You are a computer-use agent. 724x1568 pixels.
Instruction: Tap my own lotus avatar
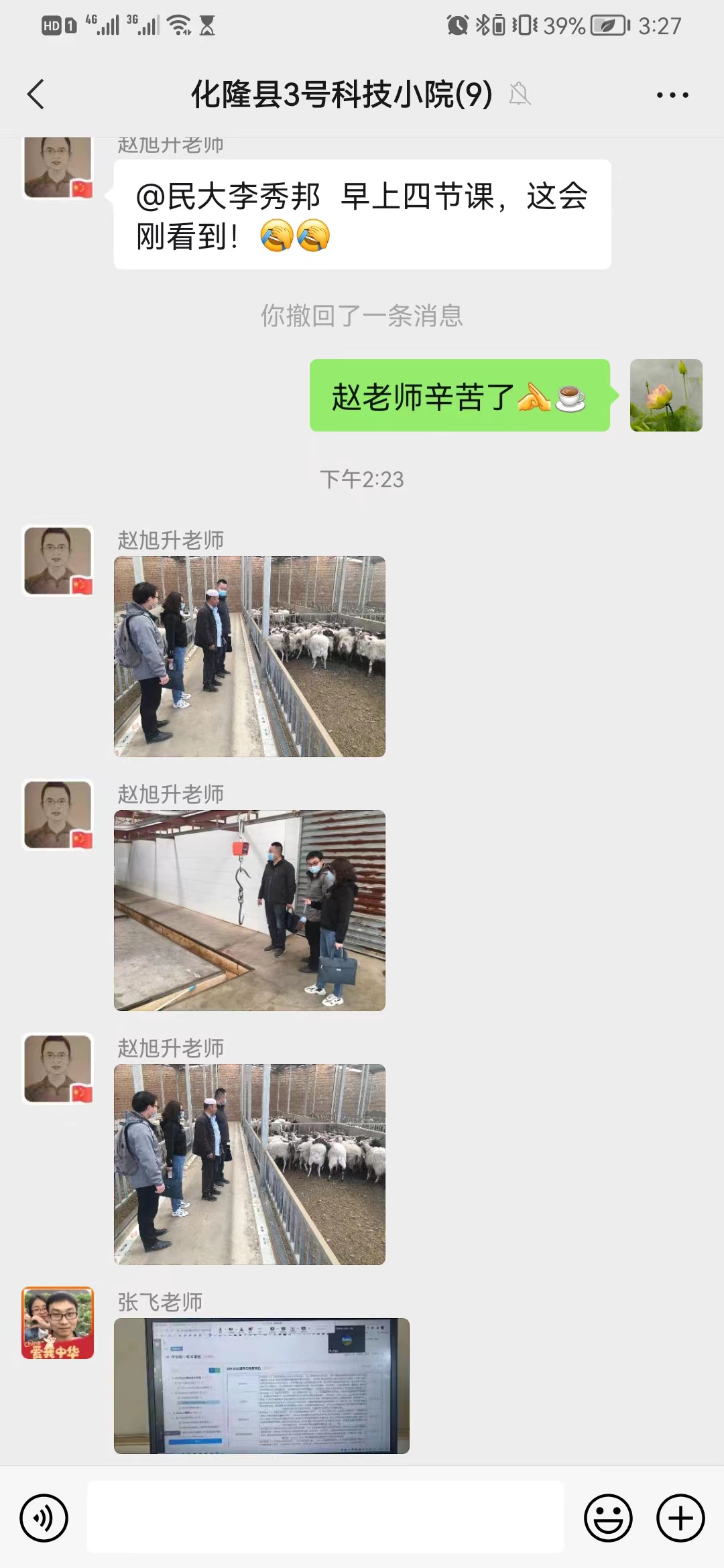coord(666,395)
